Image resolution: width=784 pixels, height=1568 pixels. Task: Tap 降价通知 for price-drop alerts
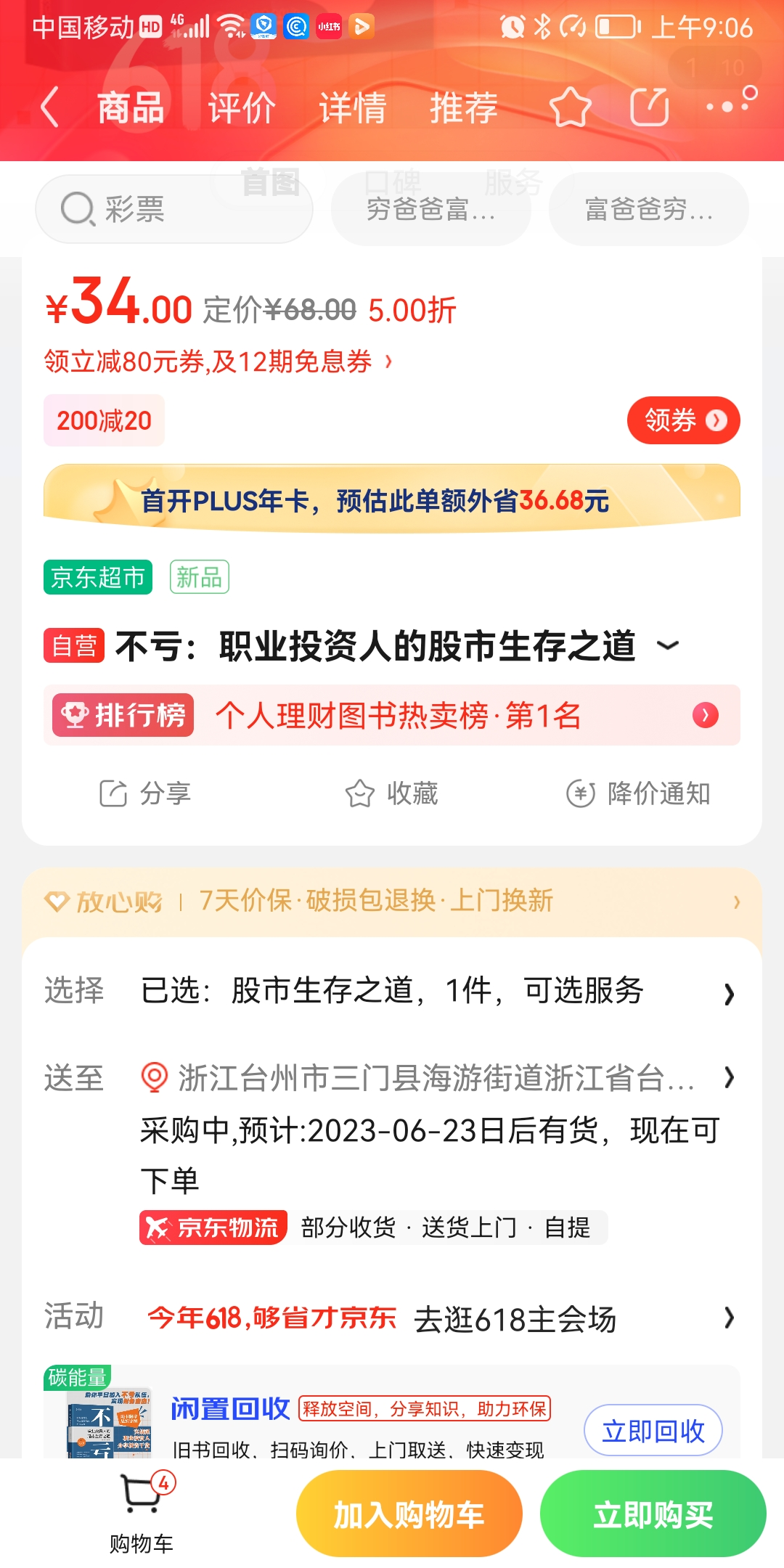639,793
